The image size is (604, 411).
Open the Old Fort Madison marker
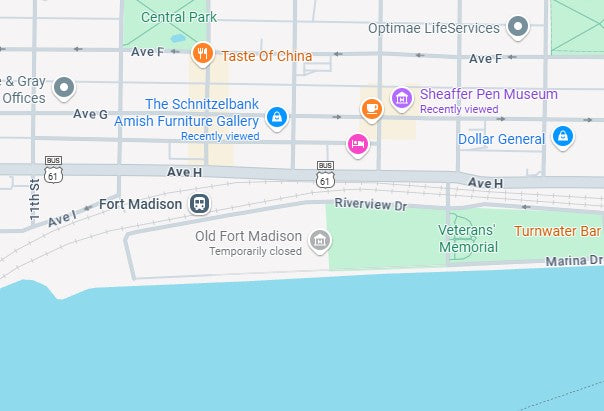[320, 239]
